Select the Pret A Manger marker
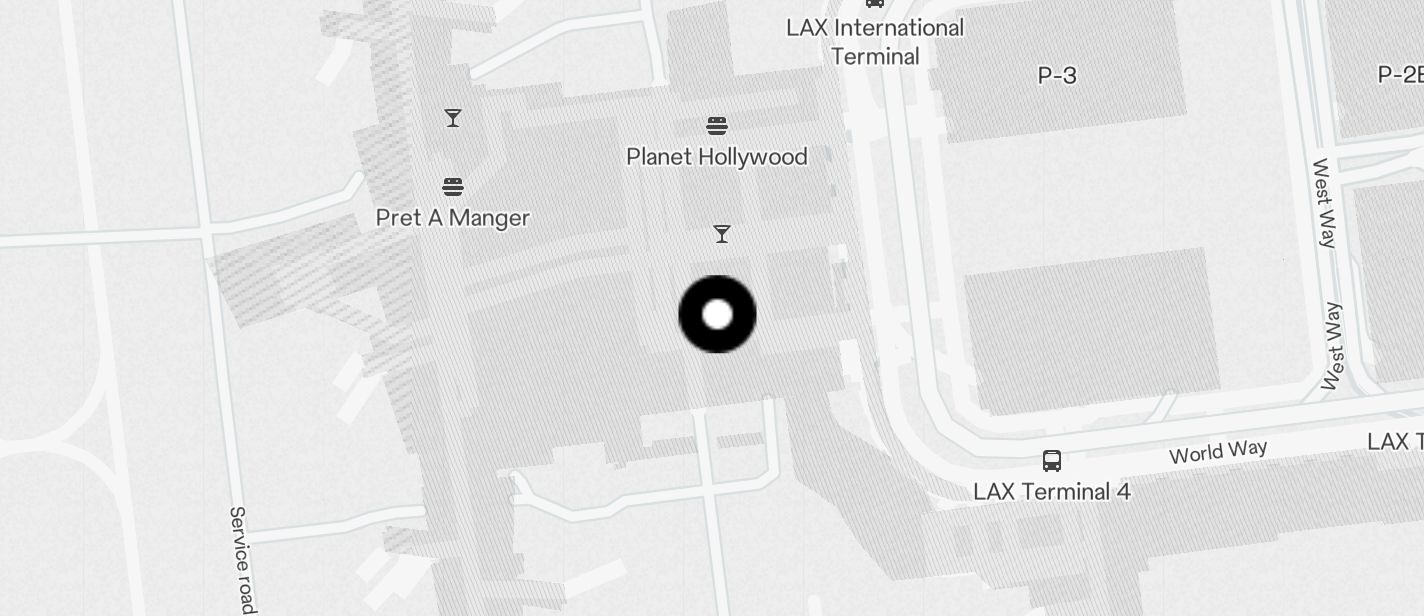 [453, 187]
